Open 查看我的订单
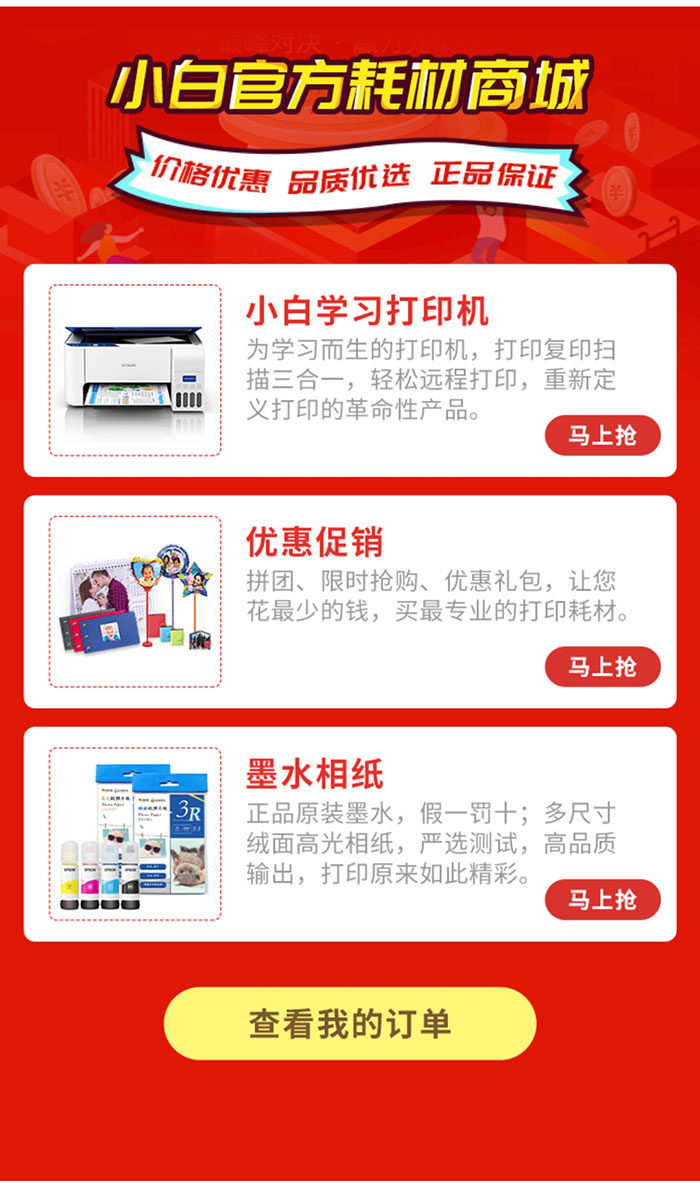 coord(350,1023)
